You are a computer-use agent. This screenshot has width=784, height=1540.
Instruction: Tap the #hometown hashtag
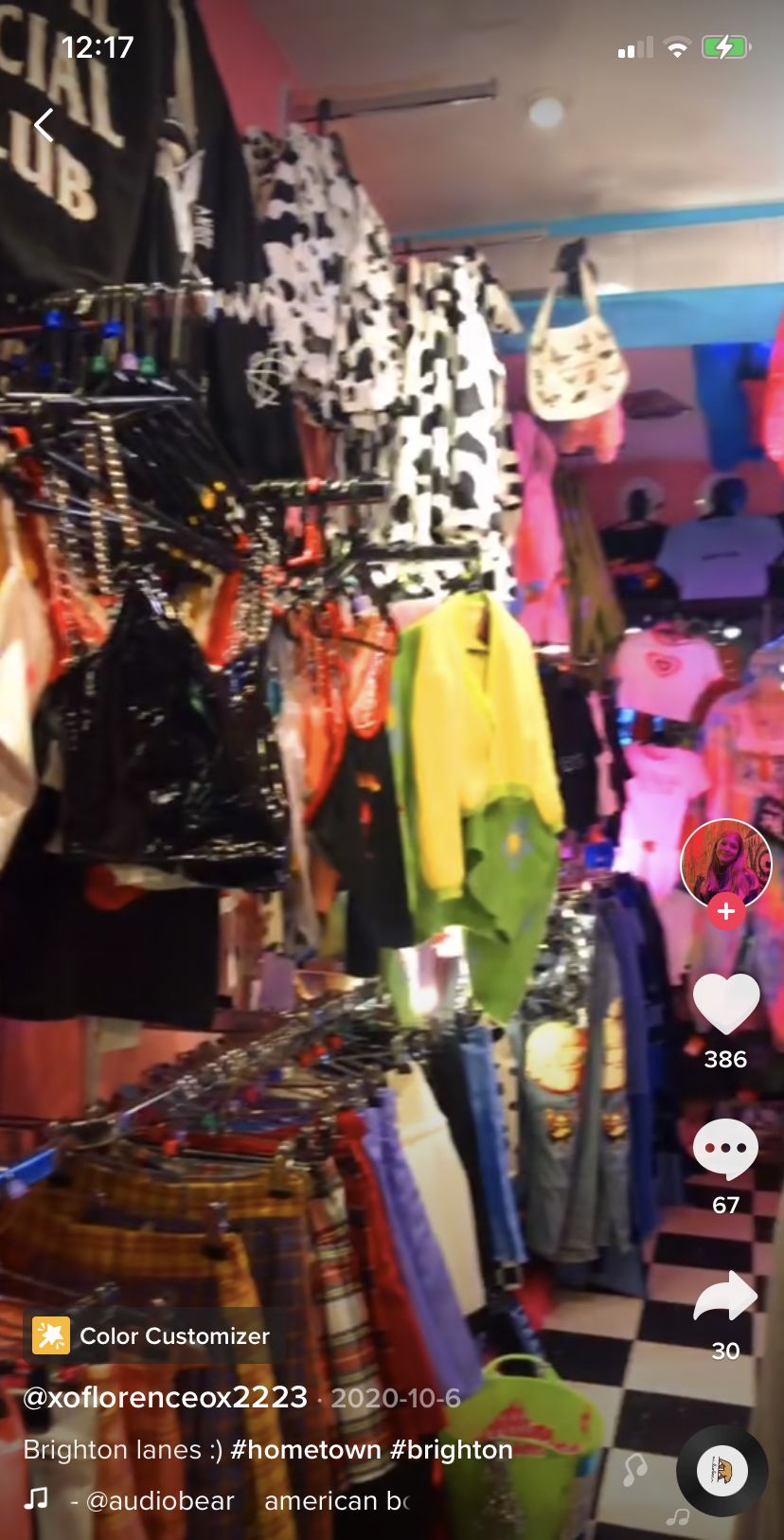305,1449
